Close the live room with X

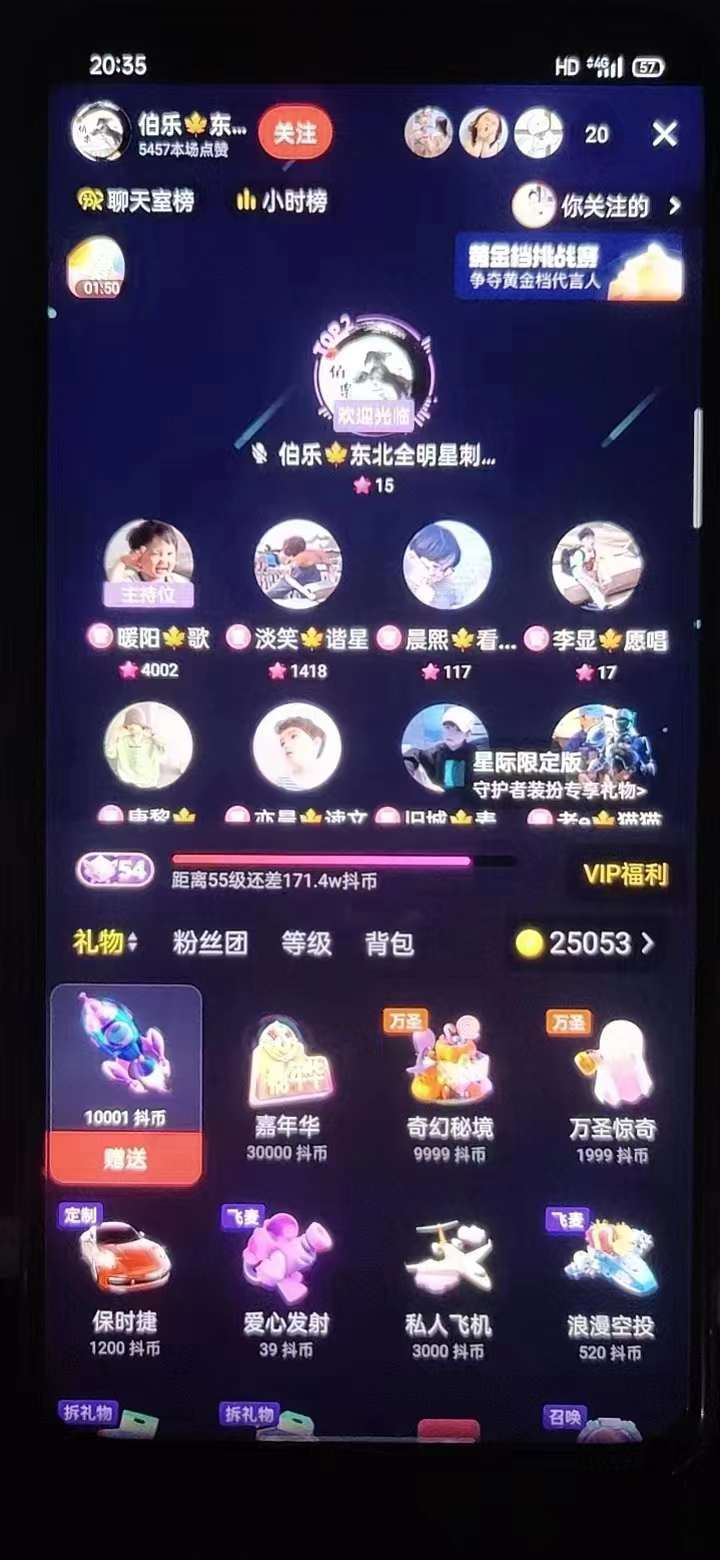[x=665, y=133]
